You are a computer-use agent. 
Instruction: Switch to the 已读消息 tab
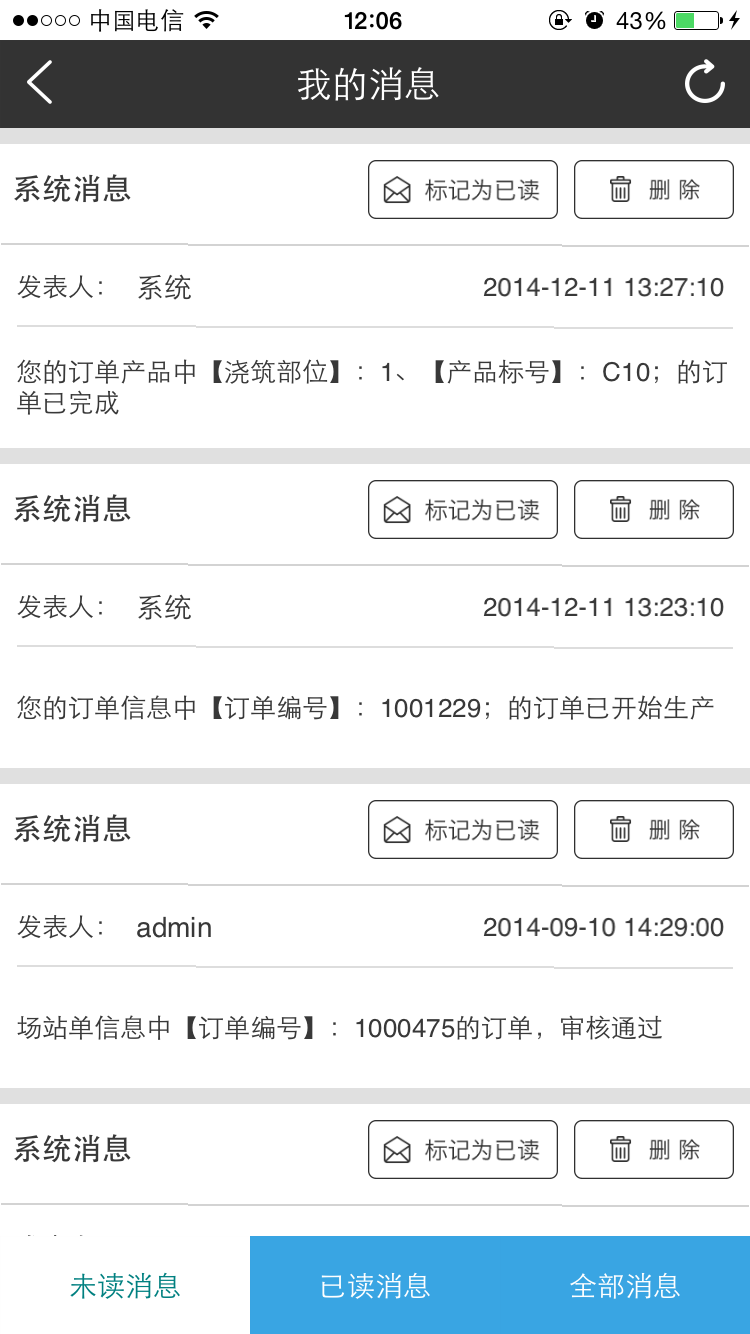375,1285
